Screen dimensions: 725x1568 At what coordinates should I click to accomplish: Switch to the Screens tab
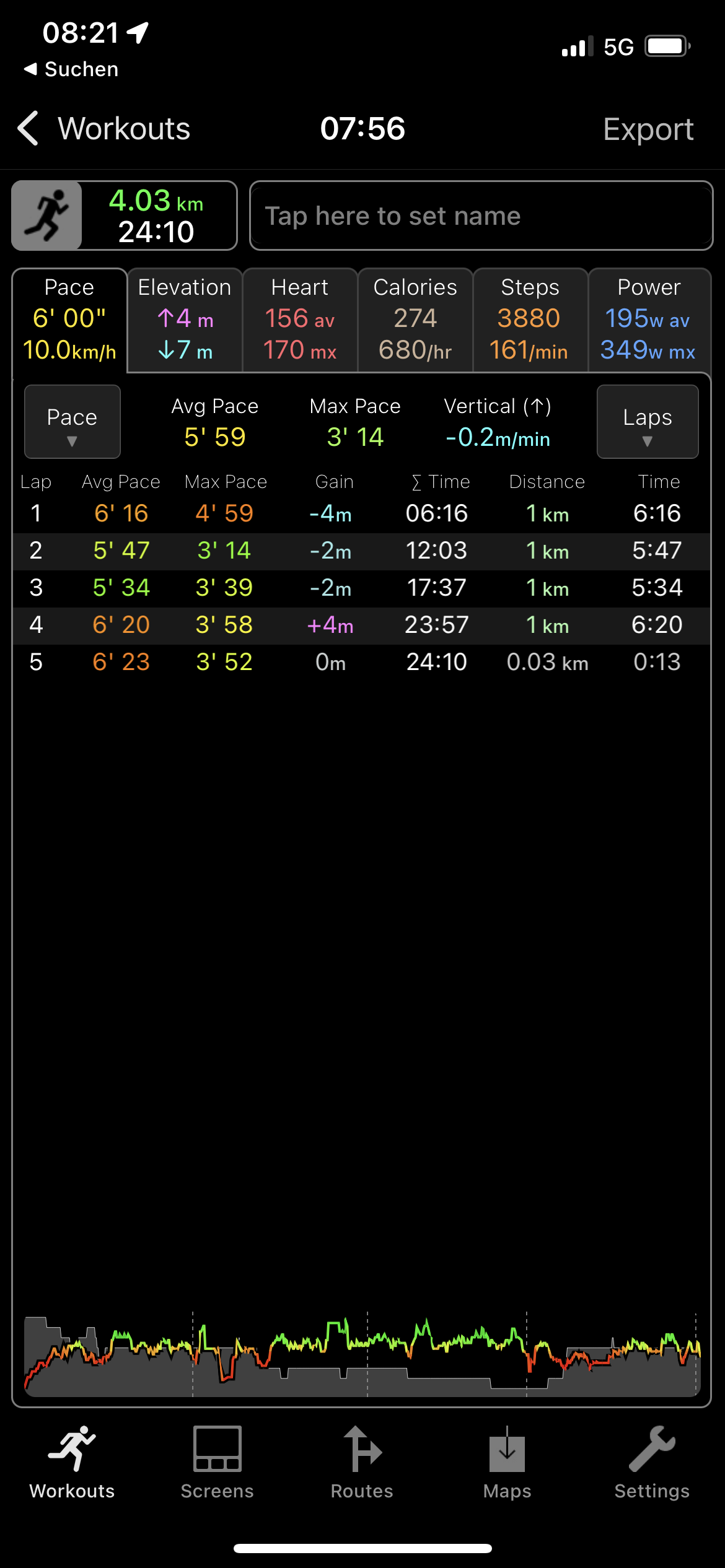pos(217,1463)
